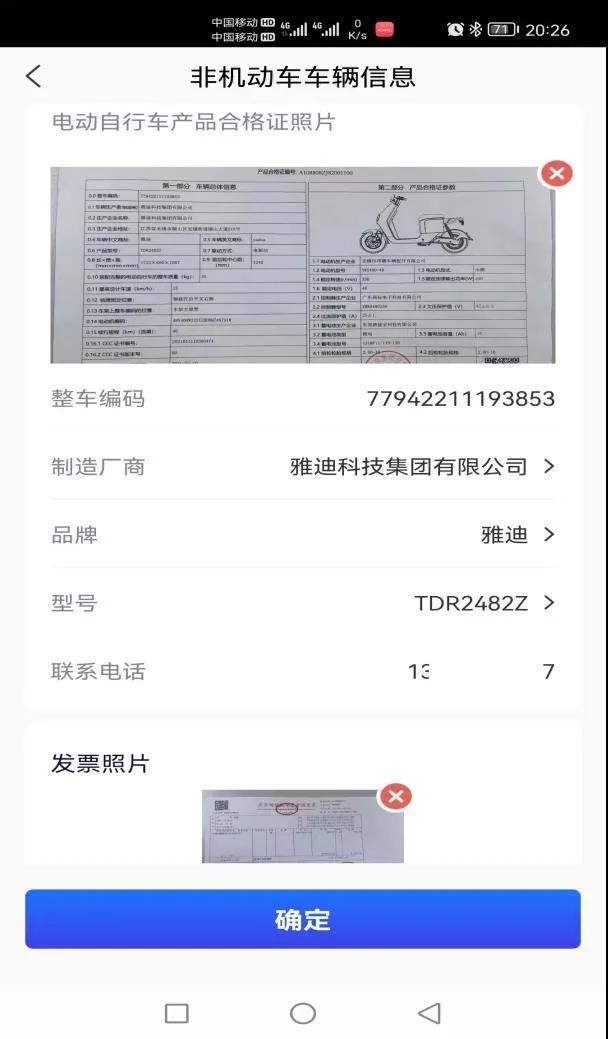
Task: Tap the system home button
Action: [x=303, y=1013]
